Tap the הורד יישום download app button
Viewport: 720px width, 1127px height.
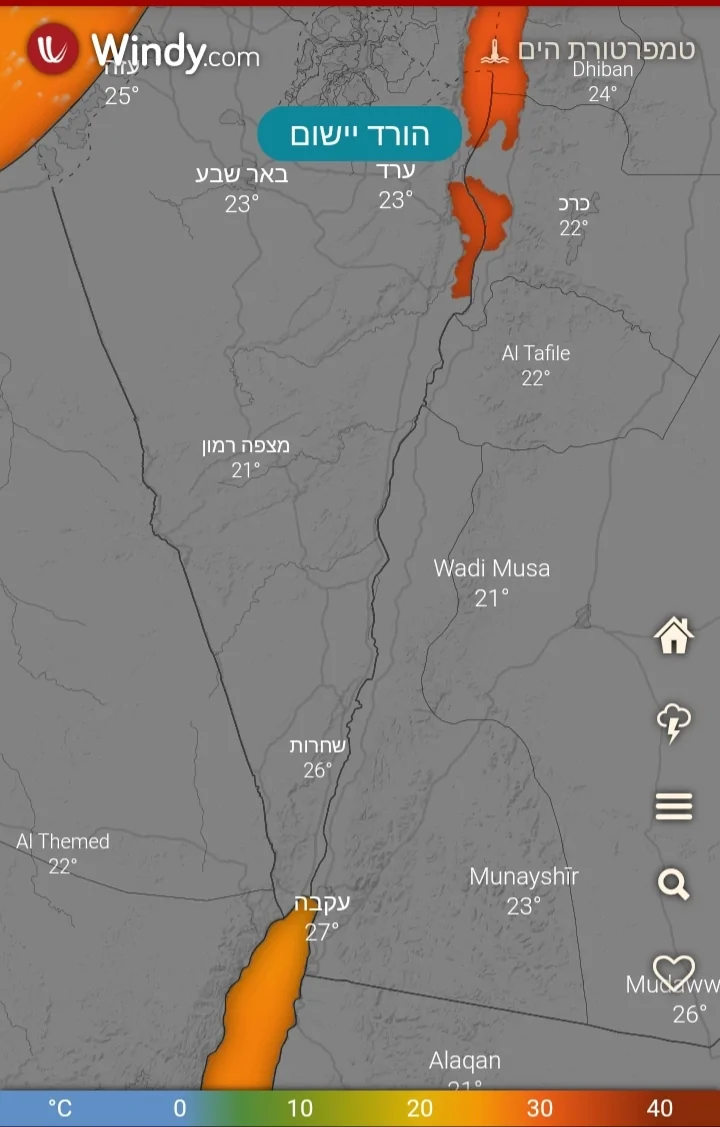tap(360, 134)
